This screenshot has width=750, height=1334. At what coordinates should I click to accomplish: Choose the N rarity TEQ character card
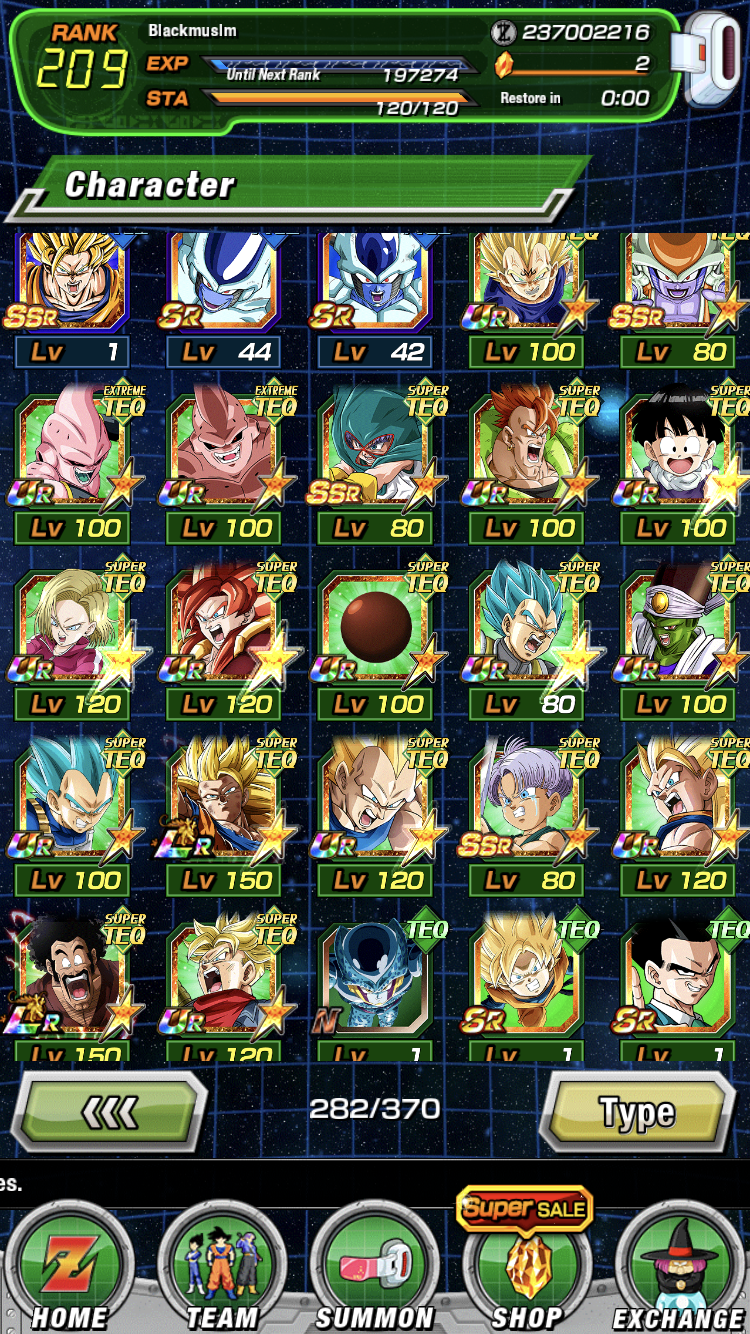pos(377,987)
